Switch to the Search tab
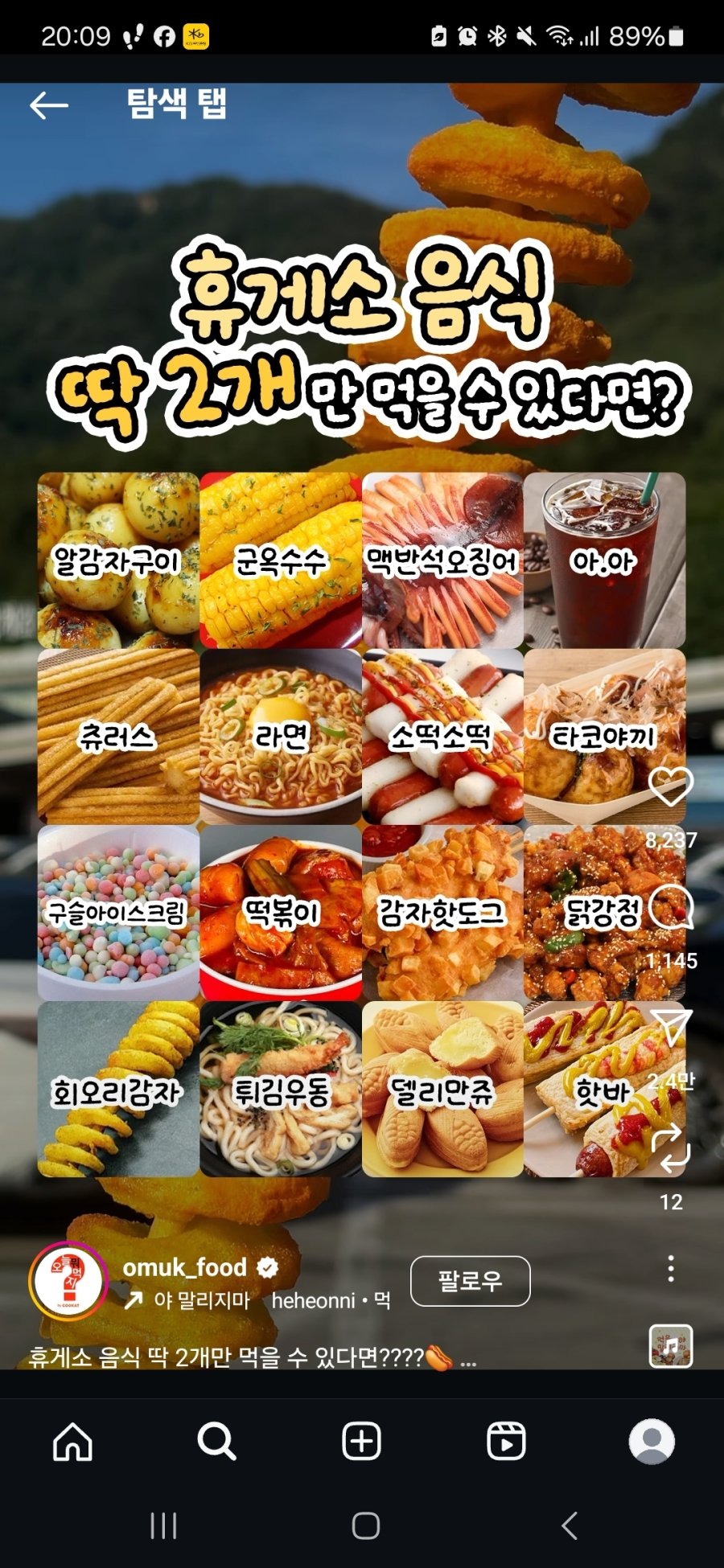 [217, 1441]
